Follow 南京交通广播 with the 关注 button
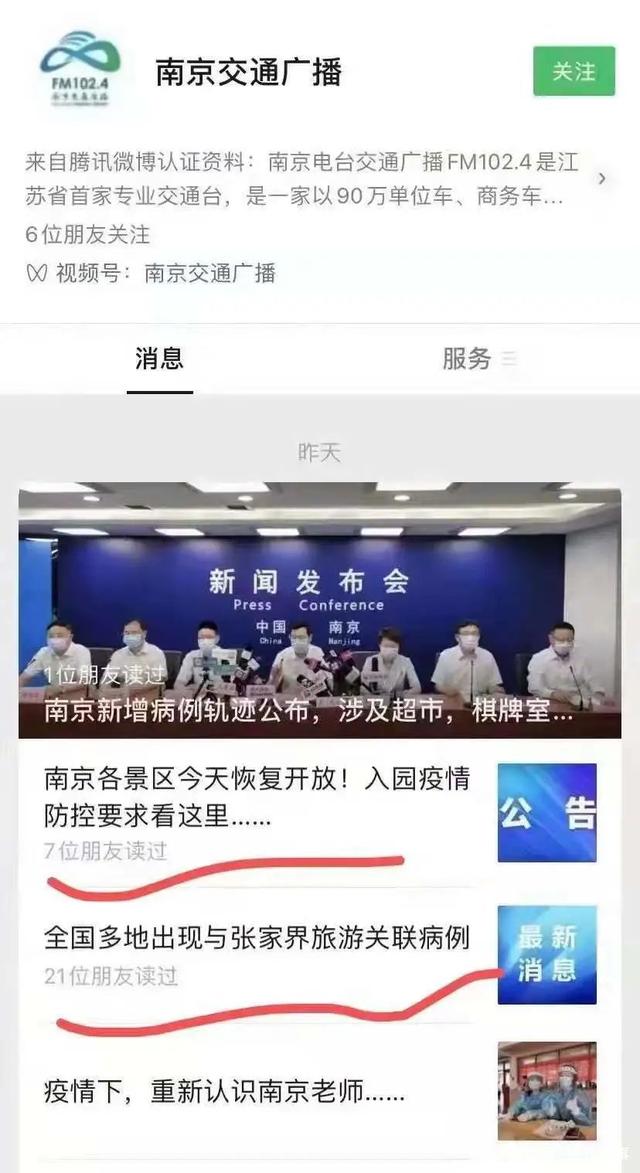Screen dimensions: 640x1173 point(573,71)
